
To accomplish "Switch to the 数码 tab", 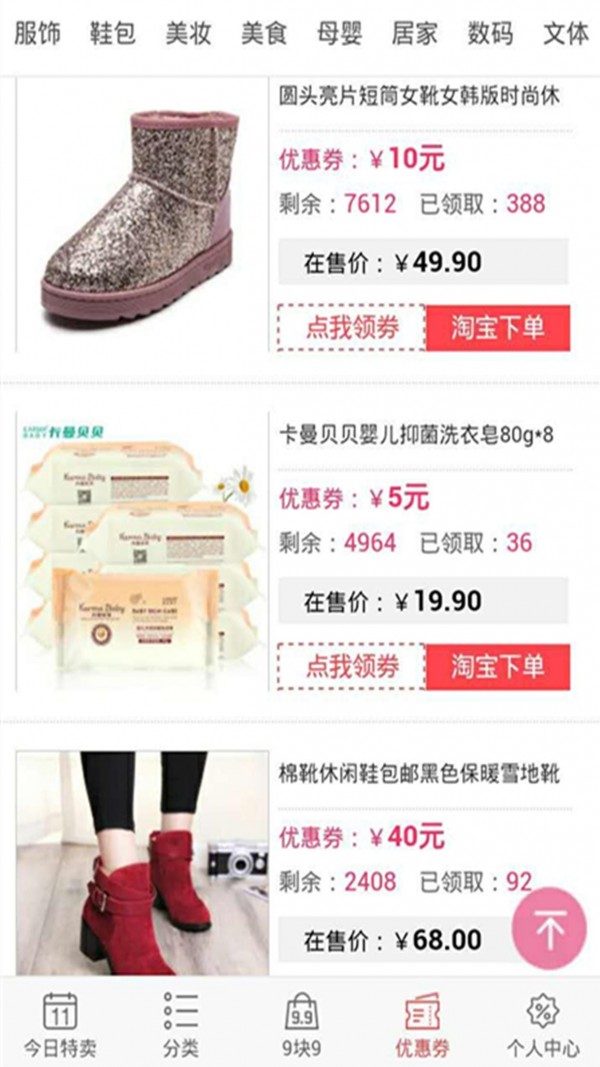I will [490, 33].
